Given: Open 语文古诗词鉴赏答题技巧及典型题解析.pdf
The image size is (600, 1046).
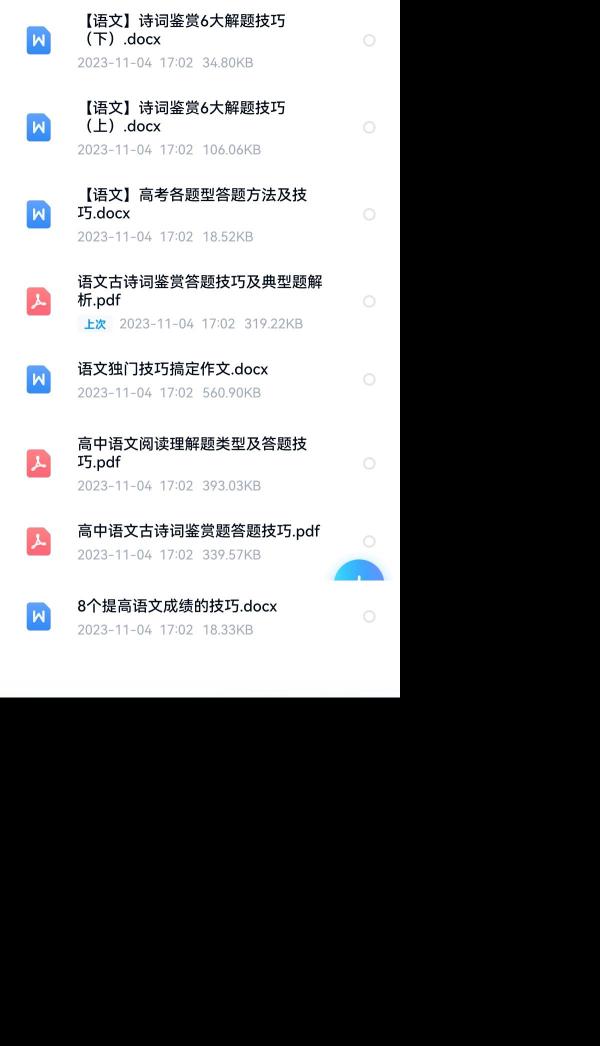Looking at the screenshot, I should pos(200,291).
